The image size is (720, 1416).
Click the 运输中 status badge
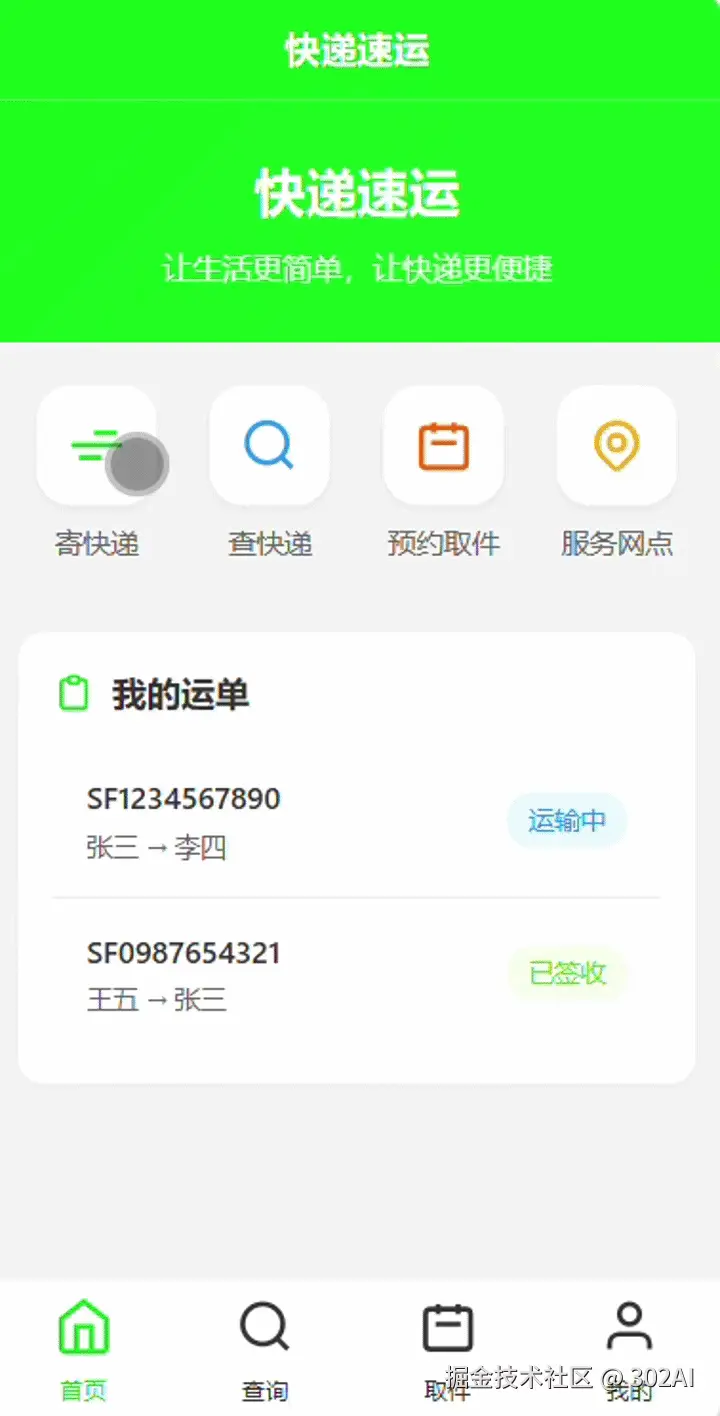[566, 820]
